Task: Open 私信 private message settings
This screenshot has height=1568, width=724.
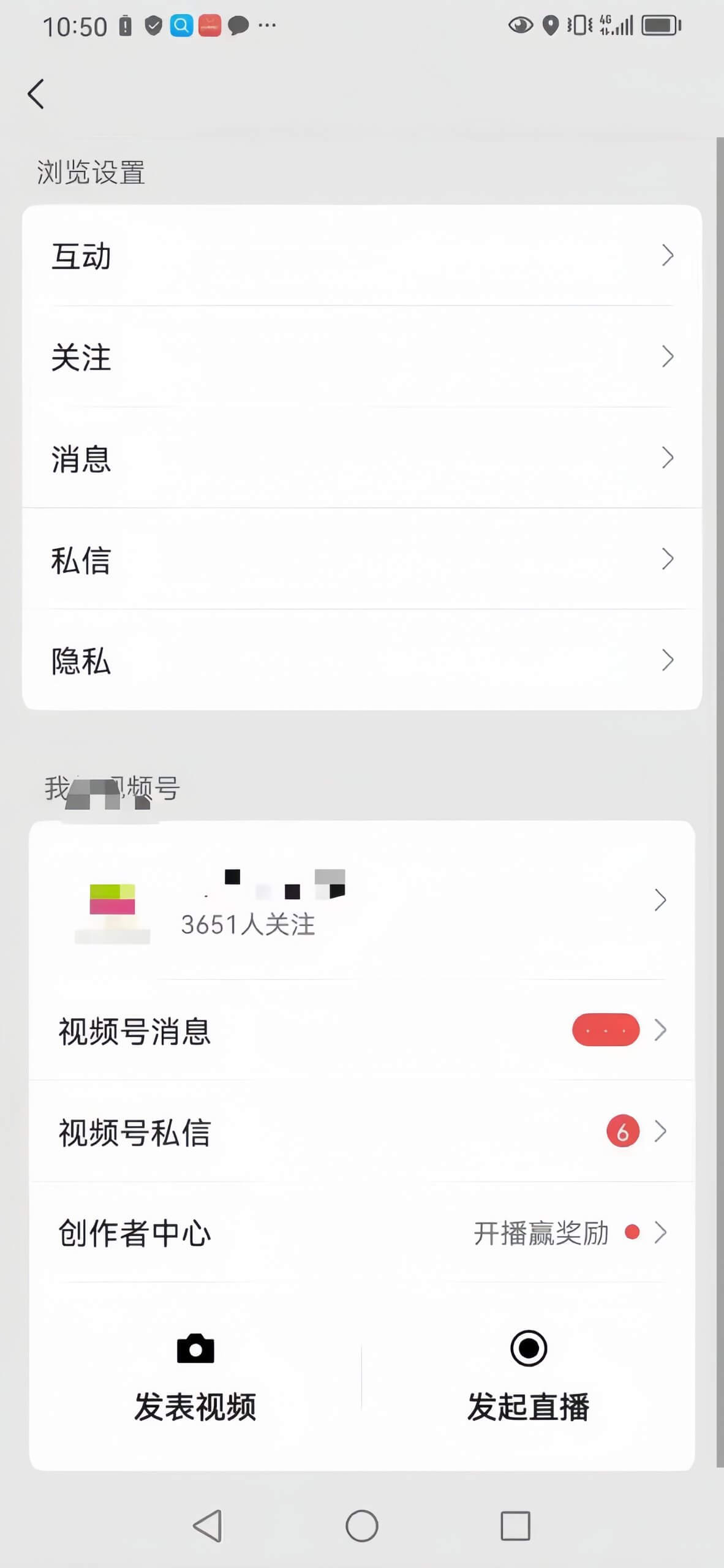Action: [x=362, y=559]
